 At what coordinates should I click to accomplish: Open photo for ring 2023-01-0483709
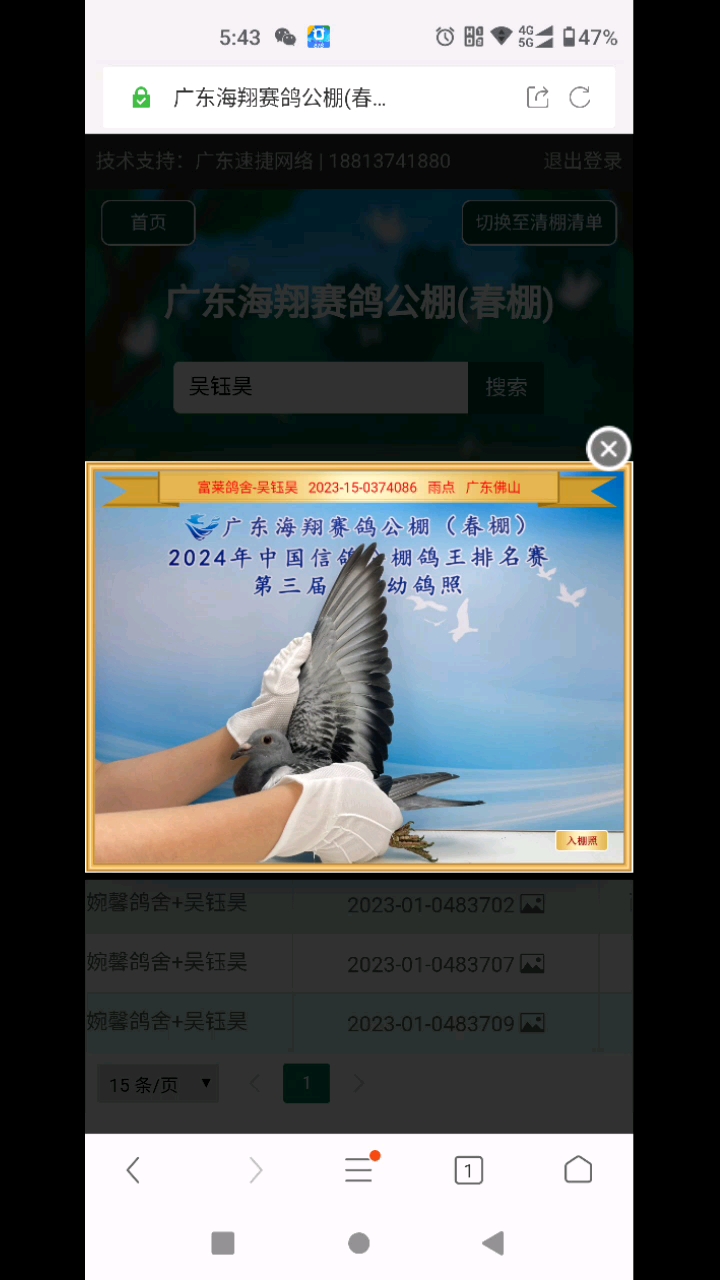(532, 1024)
